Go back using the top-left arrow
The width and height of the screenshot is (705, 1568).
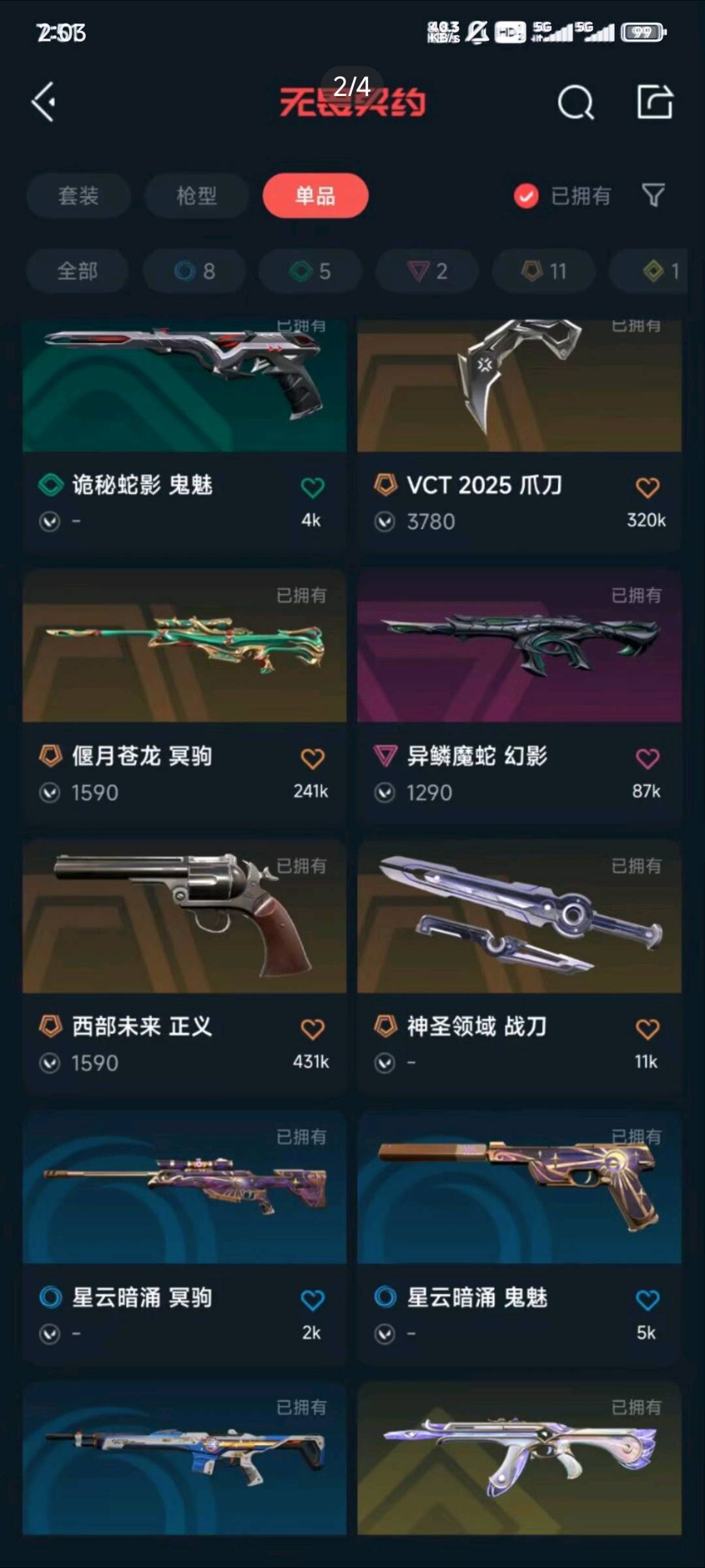pos(44,102)
